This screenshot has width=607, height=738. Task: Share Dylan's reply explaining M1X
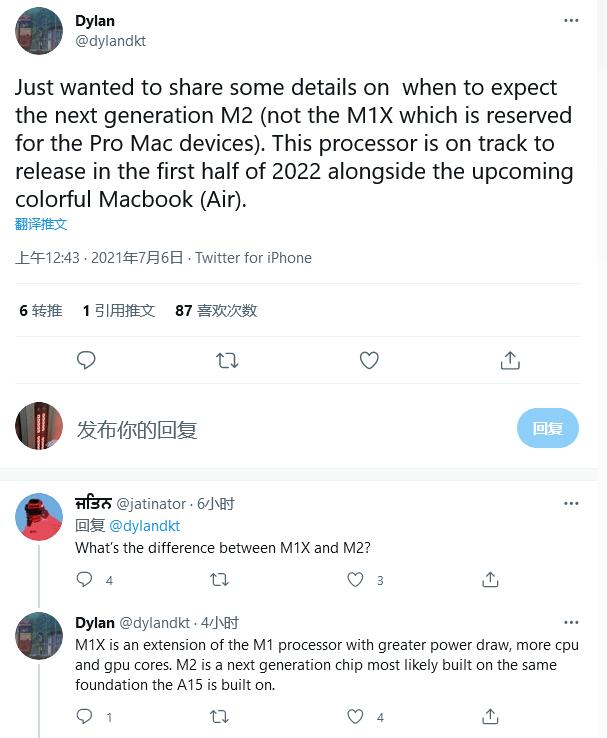490,716
